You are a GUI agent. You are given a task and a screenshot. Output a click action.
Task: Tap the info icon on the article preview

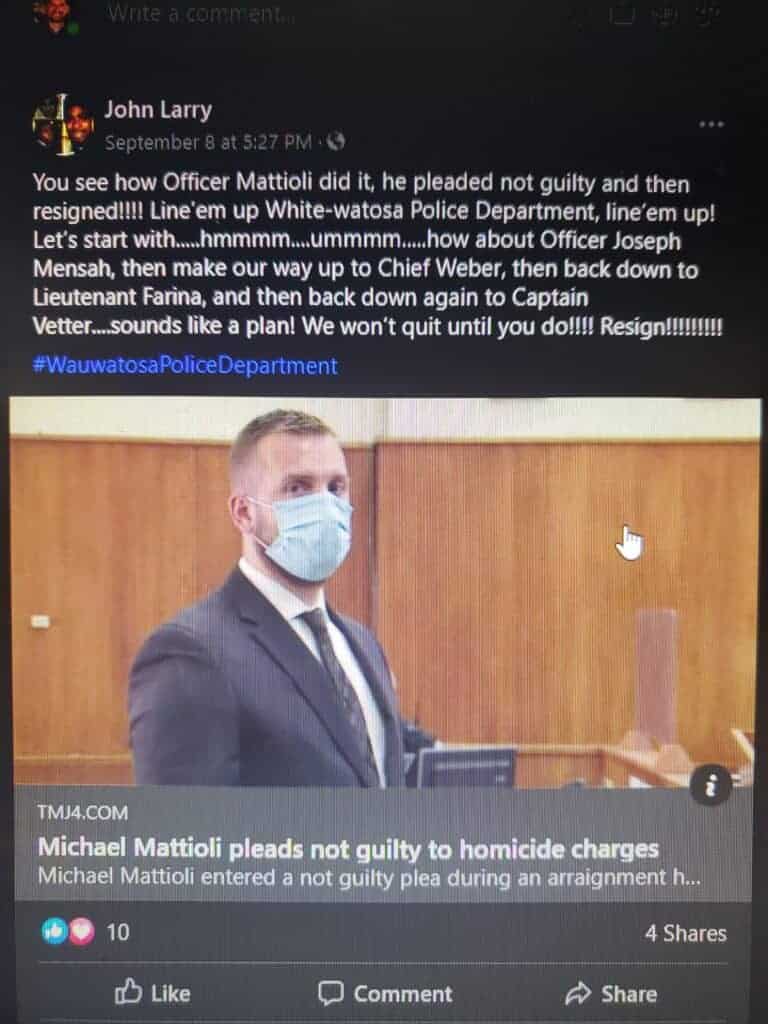click(711, 786)
